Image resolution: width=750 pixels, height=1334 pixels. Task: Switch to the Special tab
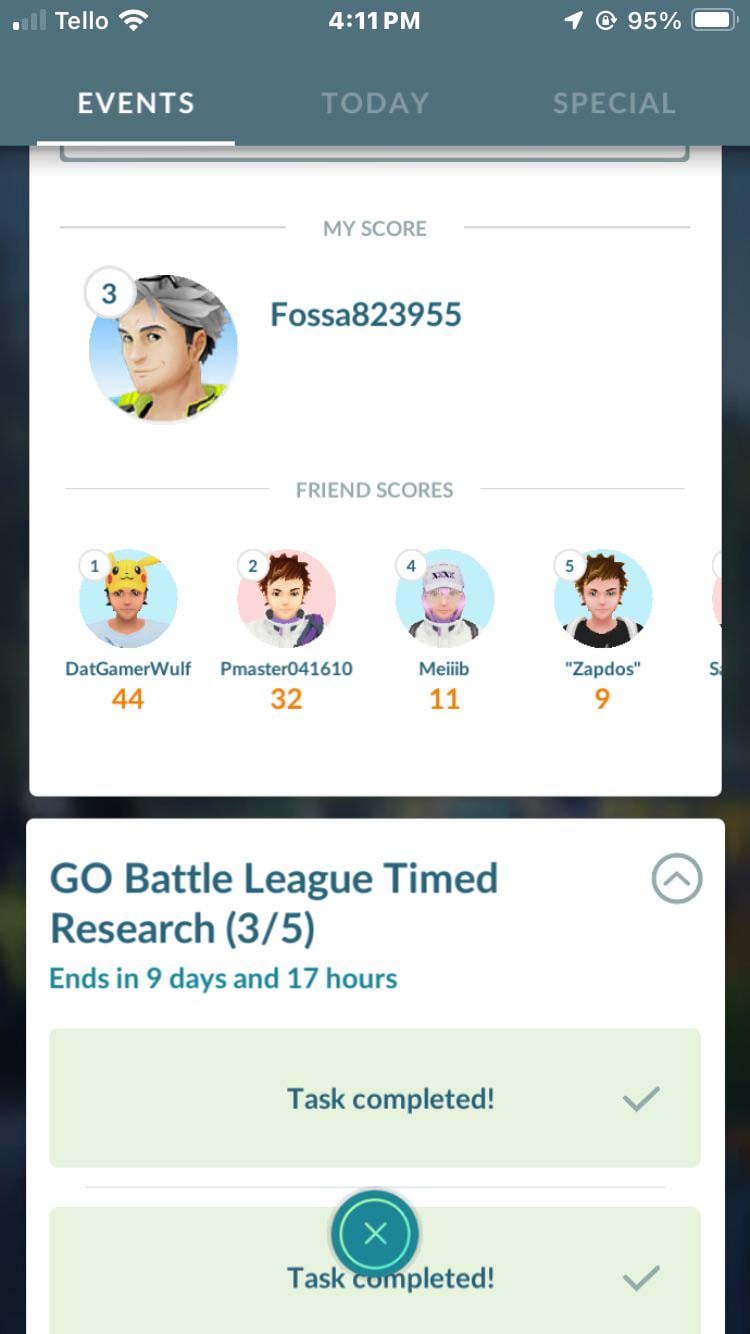click(614, 103)
